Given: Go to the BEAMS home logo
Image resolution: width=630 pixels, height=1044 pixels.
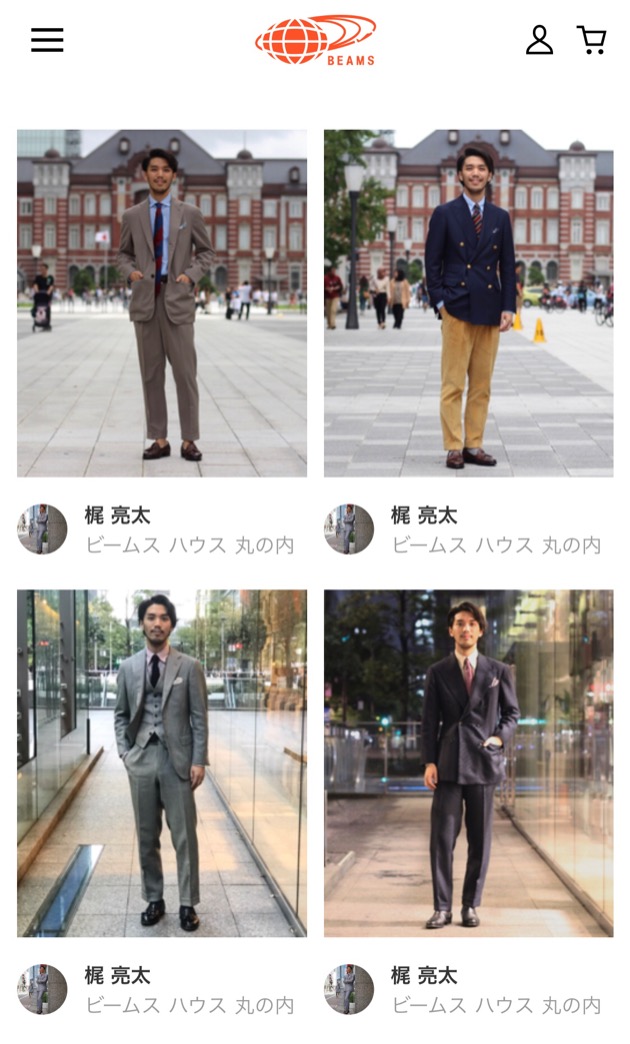Looking at the screenshot, I should pyautogui.click(x=315, y=40).
